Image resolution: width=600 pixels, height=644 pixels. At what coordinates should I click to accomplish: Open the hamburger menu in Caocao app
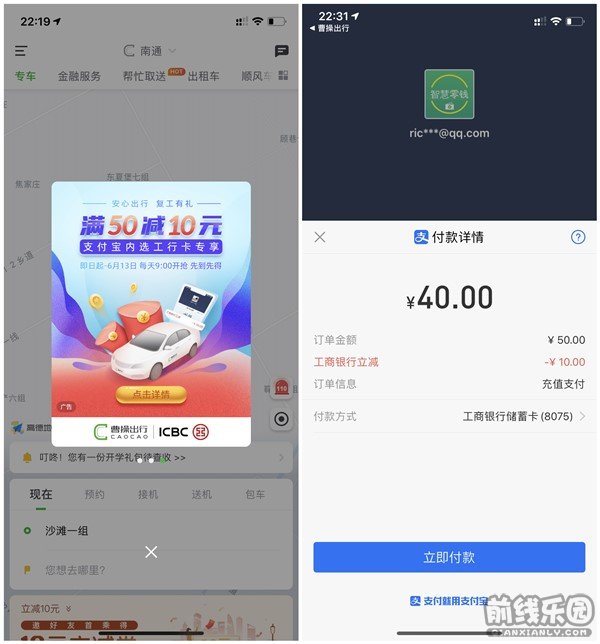(21, 51)
